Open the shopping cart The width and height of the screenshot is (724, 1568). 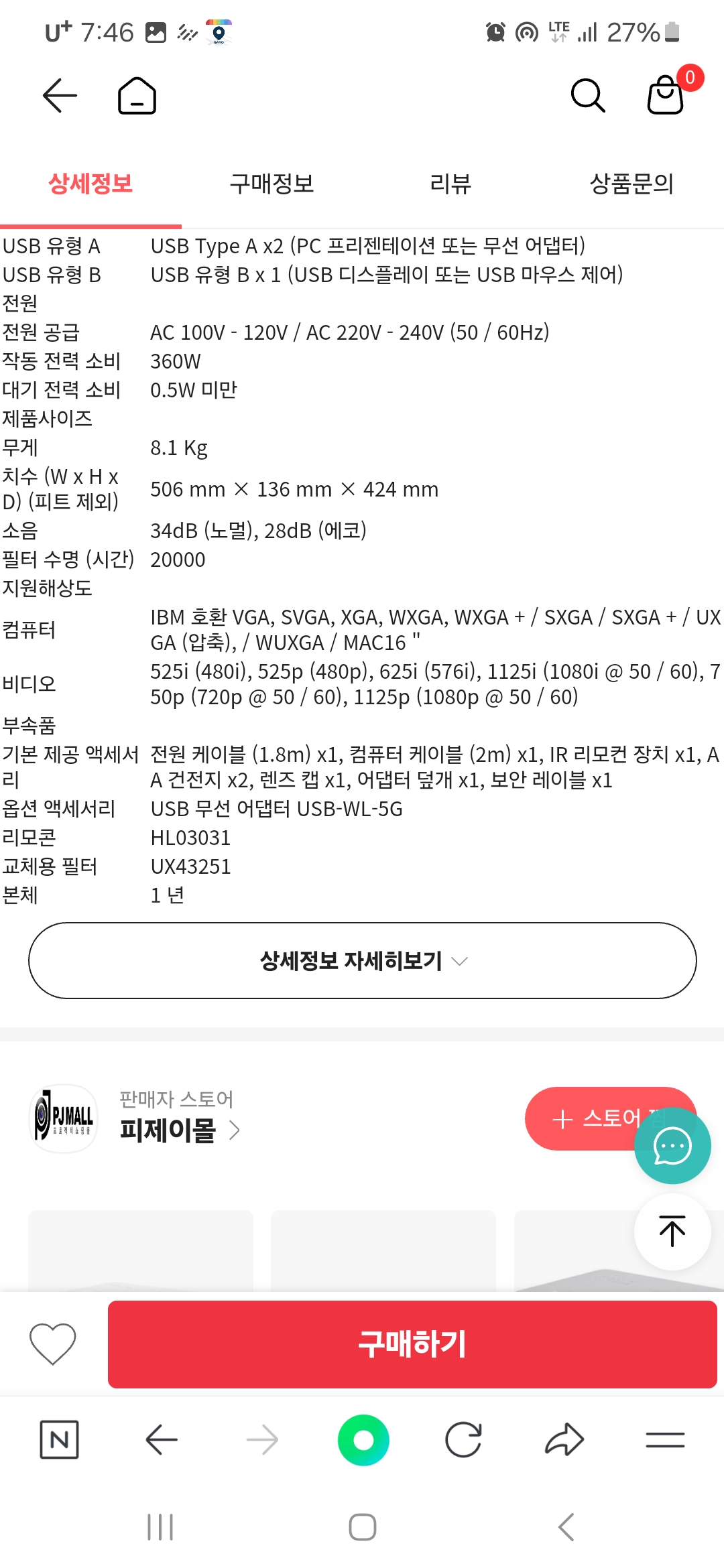[666, 94]
